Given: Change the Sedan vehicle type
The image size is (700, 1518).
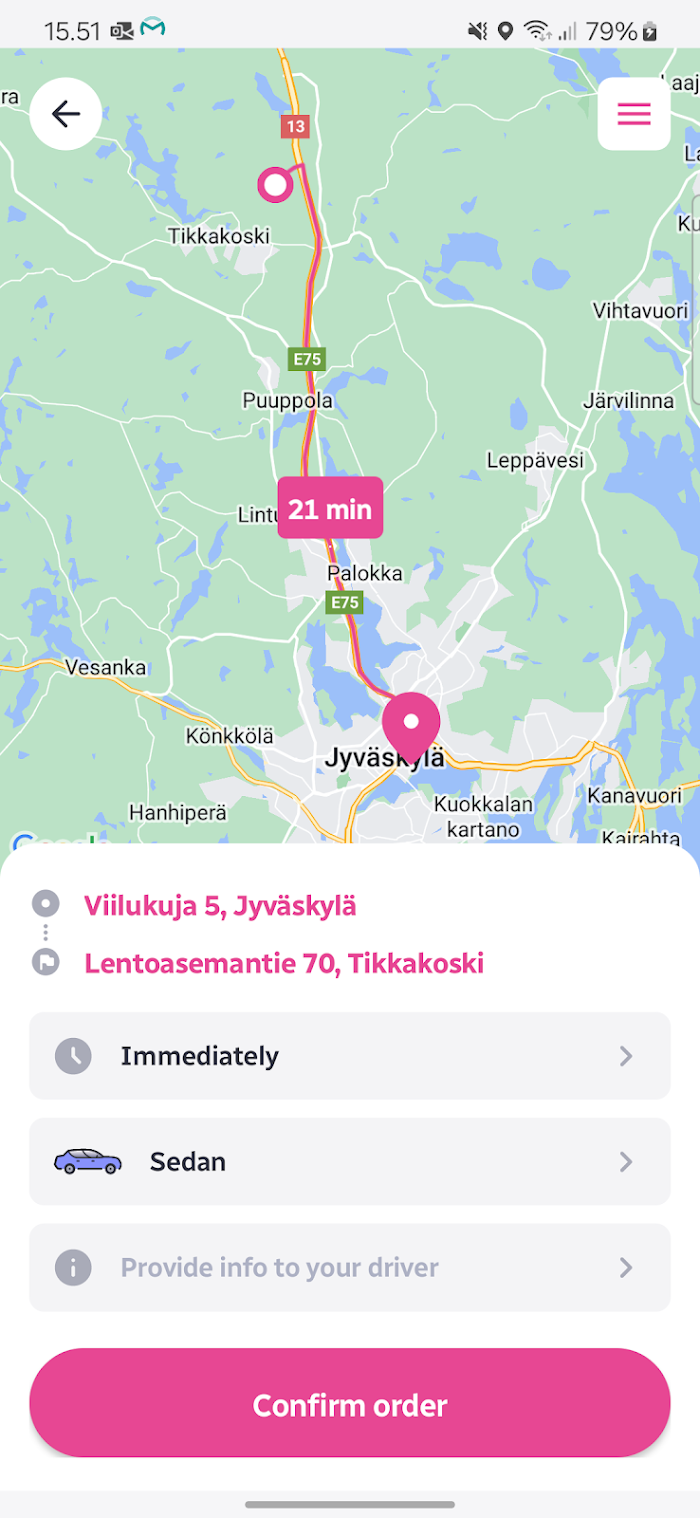Looking at the screenshot, I should coord(350,1161).
